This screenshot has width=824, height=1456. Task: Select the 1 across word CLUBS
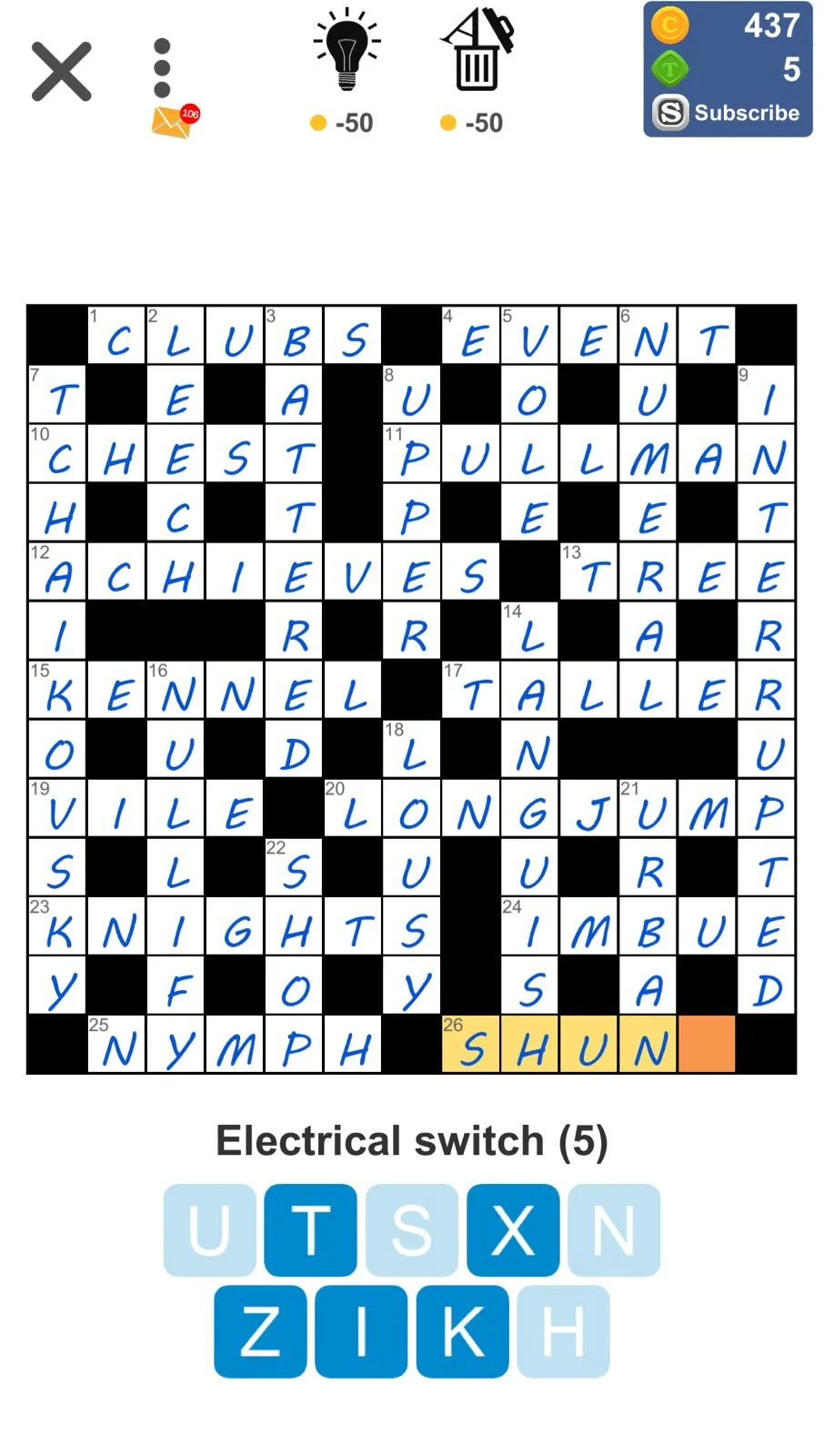(235, 336)
